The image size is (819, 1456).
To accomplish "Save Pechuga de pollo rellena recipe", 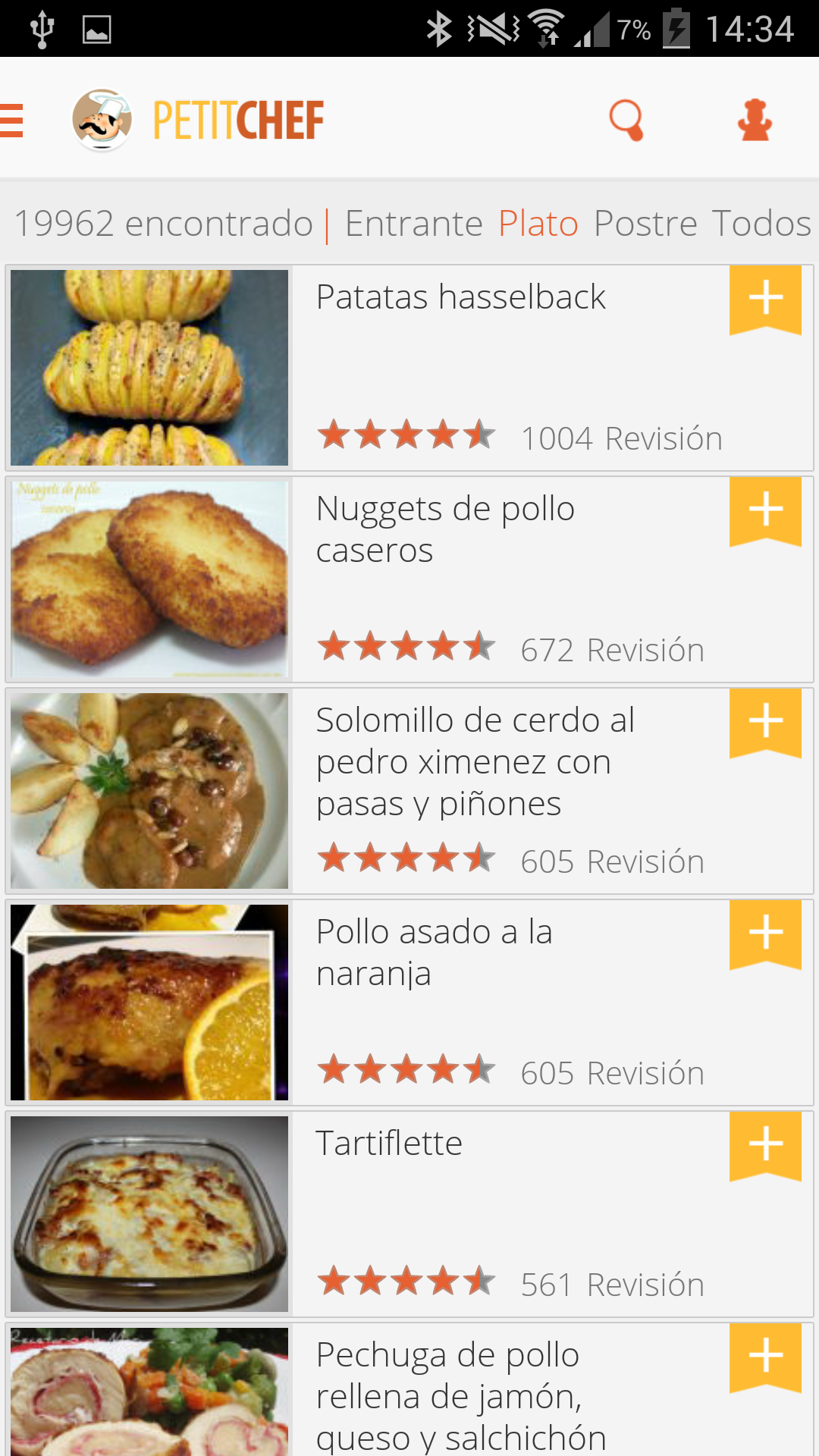I will (x=765, y=1356).
